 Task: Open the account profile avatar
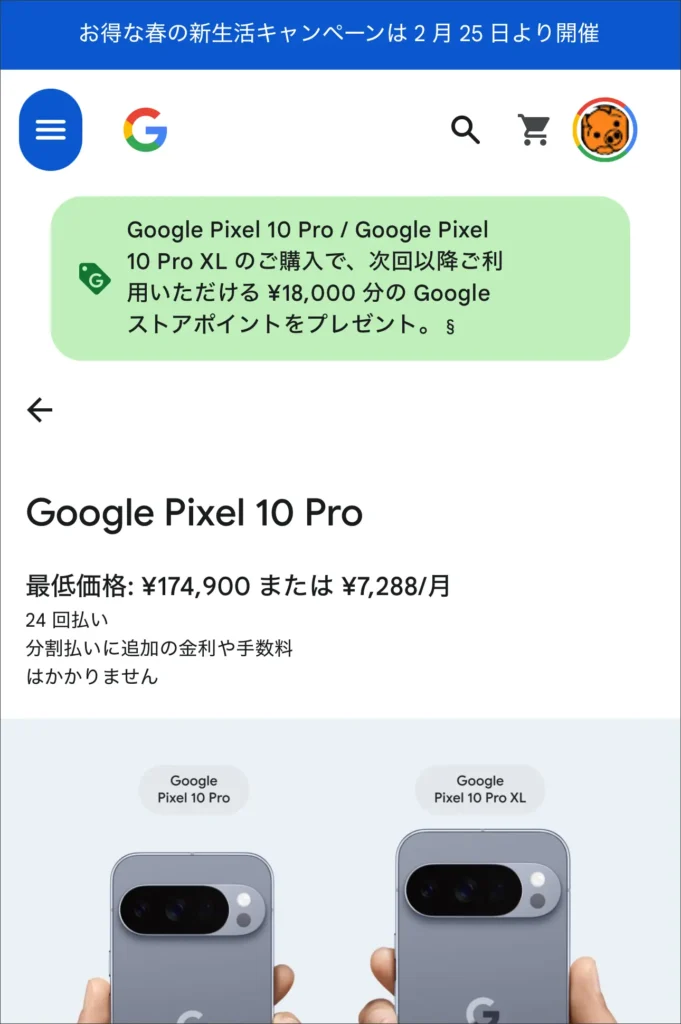[x=605, y=130]
